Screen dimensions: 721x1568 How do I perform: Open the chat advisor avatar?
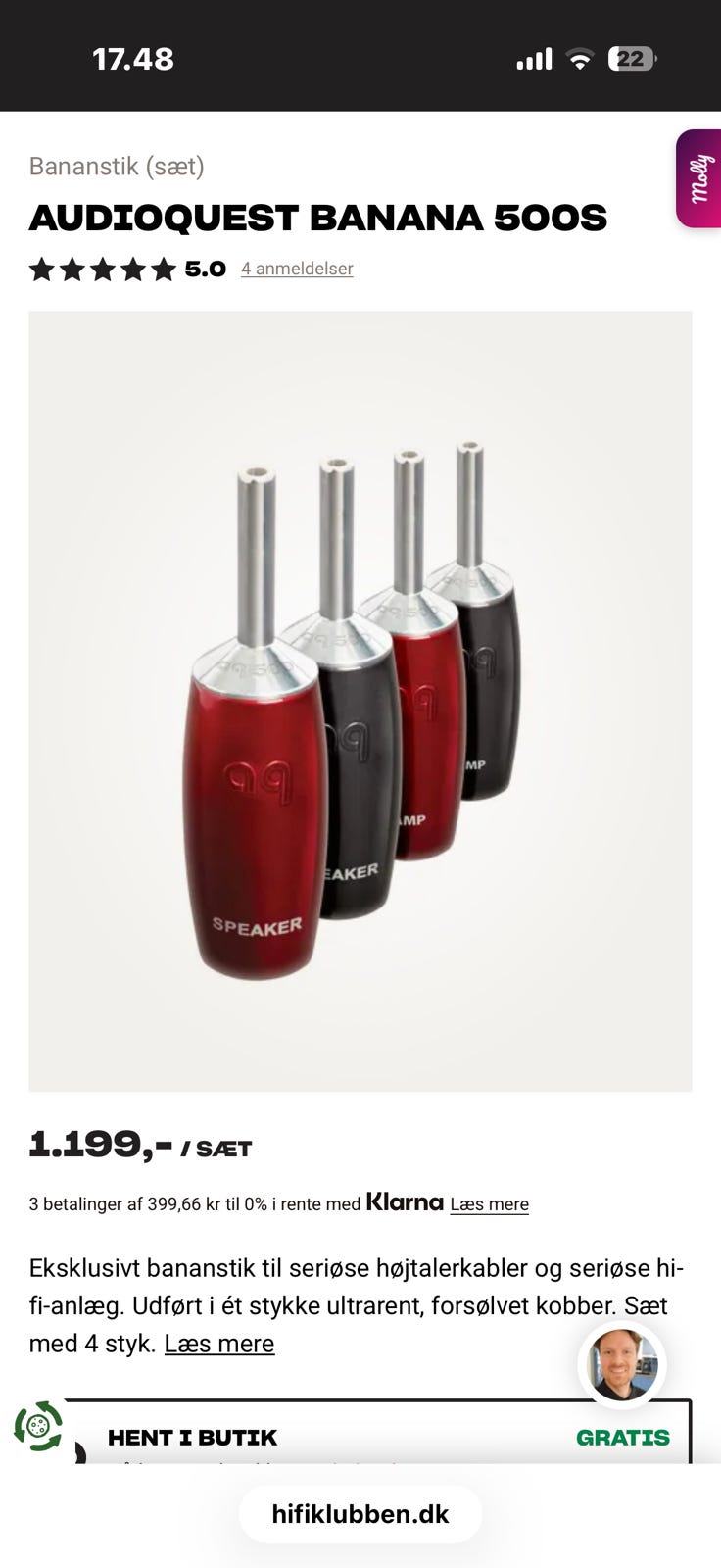tap(622, 1364)
